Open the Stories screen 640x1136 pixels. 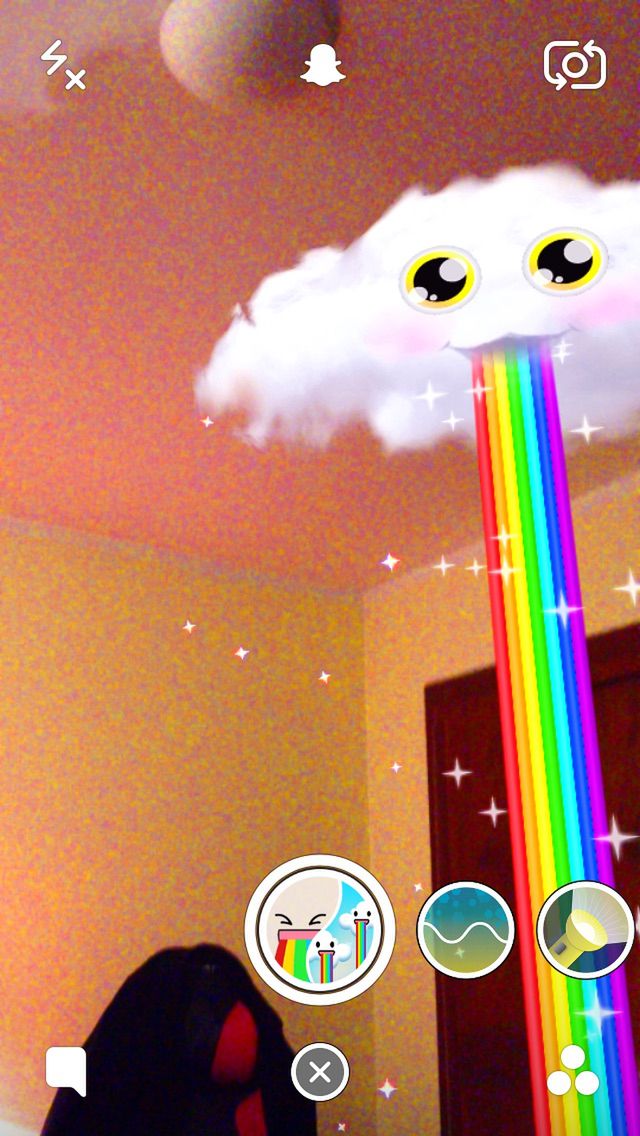coord(573,1071)
